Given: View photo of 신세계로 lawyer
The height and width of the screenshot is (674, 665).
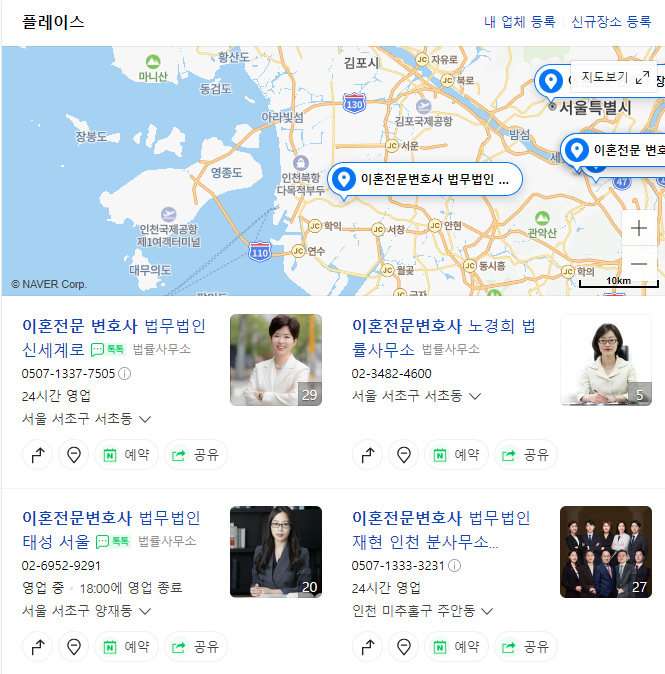Looking at the screenshot, I should (x=276, y=360).
